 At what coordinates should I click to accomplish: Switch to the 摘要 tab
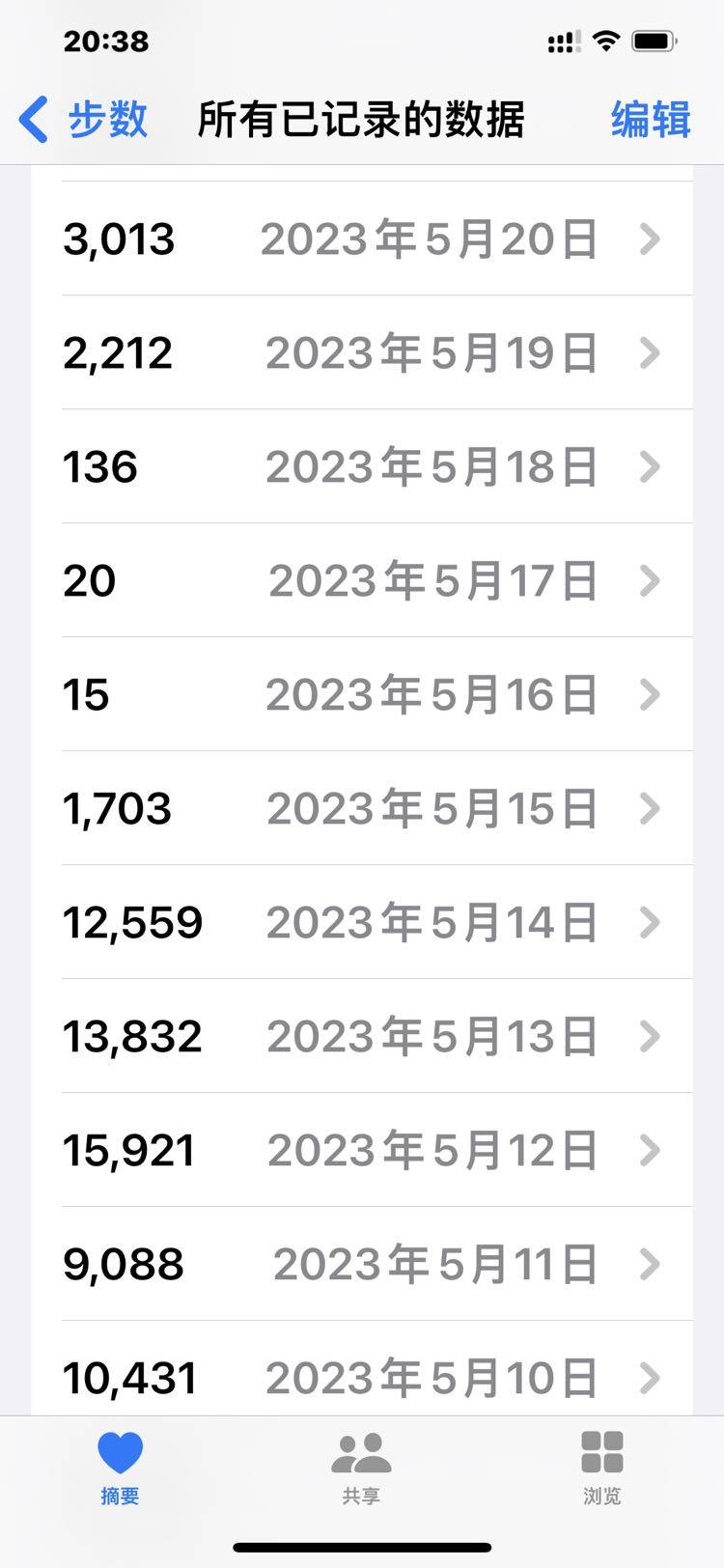pyautogui.click(x=120, y=1468)
